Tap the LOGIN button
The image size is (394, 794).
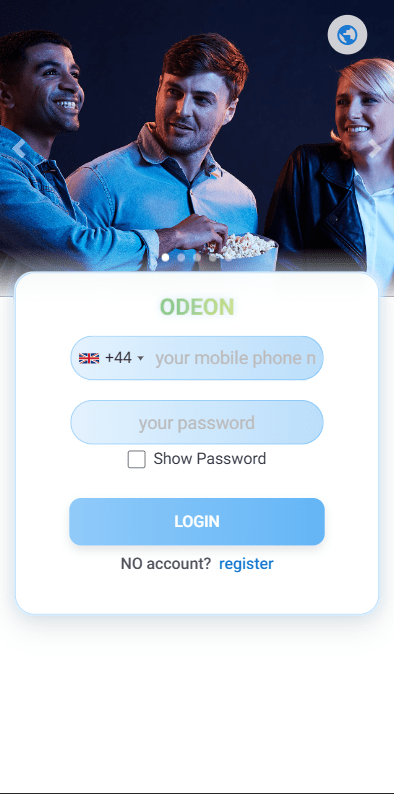point(197,522)
